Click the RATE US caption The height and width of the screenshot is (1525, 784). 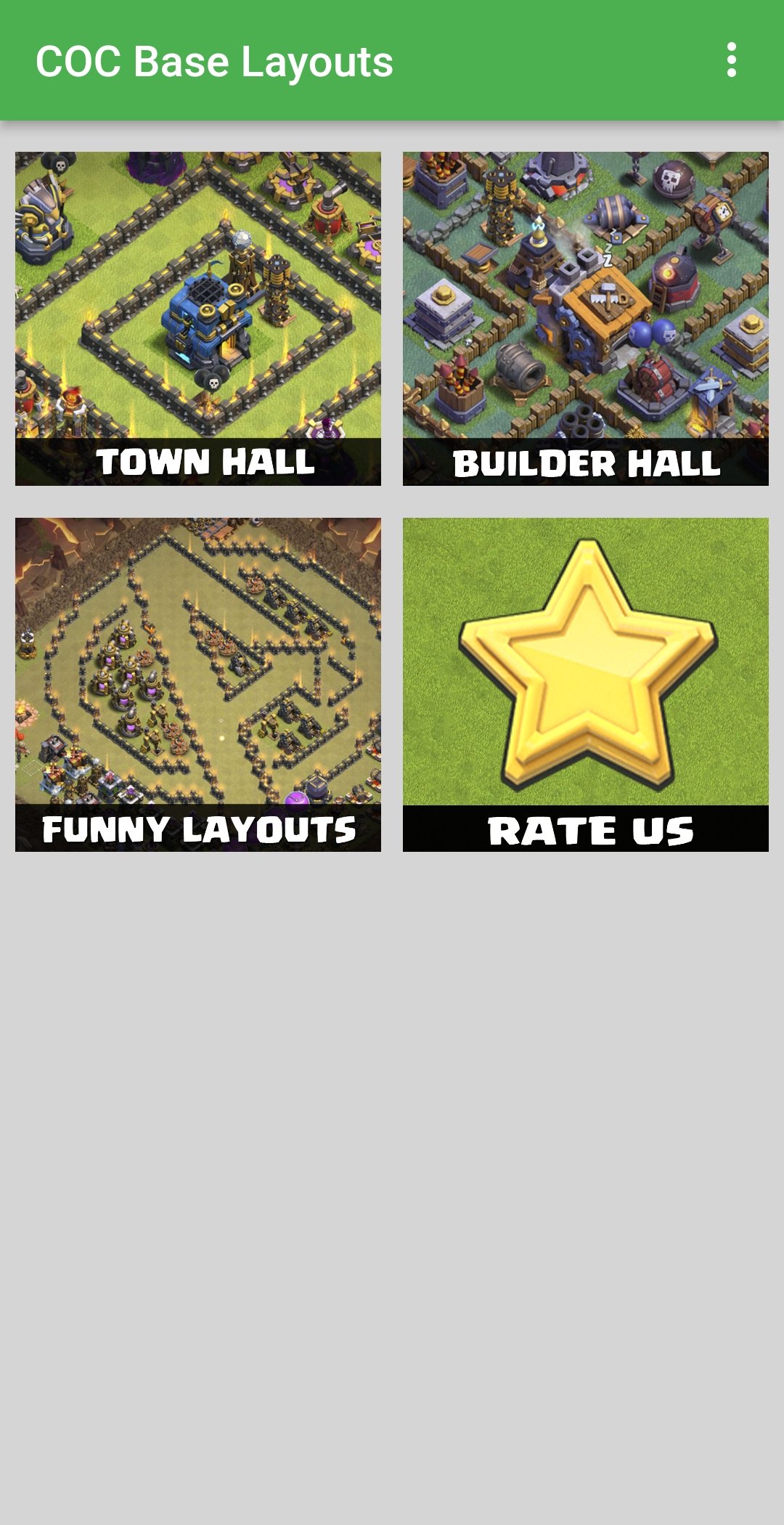[x=593, y=829]
